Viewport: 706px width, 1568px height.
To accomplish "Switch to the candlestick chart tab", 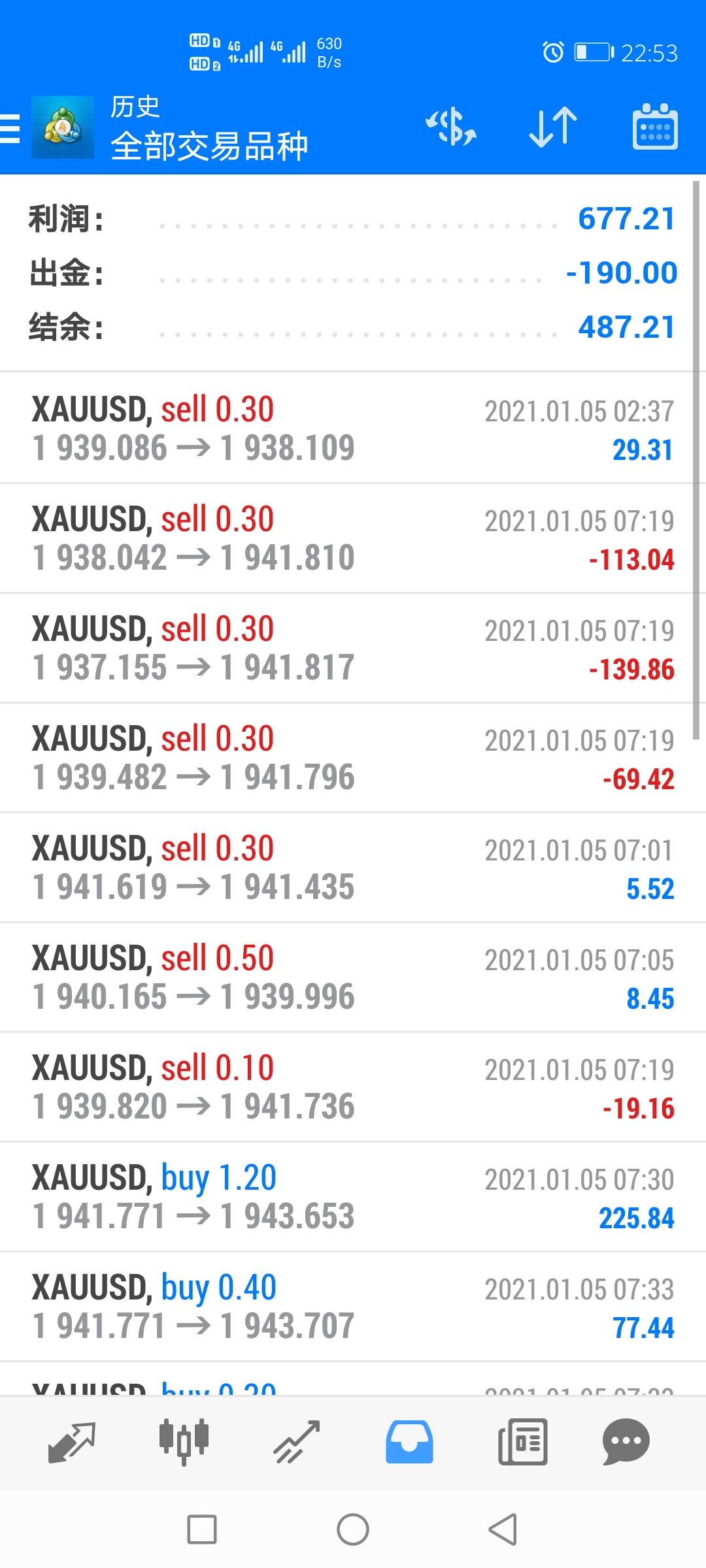I will pos(184,1442).
